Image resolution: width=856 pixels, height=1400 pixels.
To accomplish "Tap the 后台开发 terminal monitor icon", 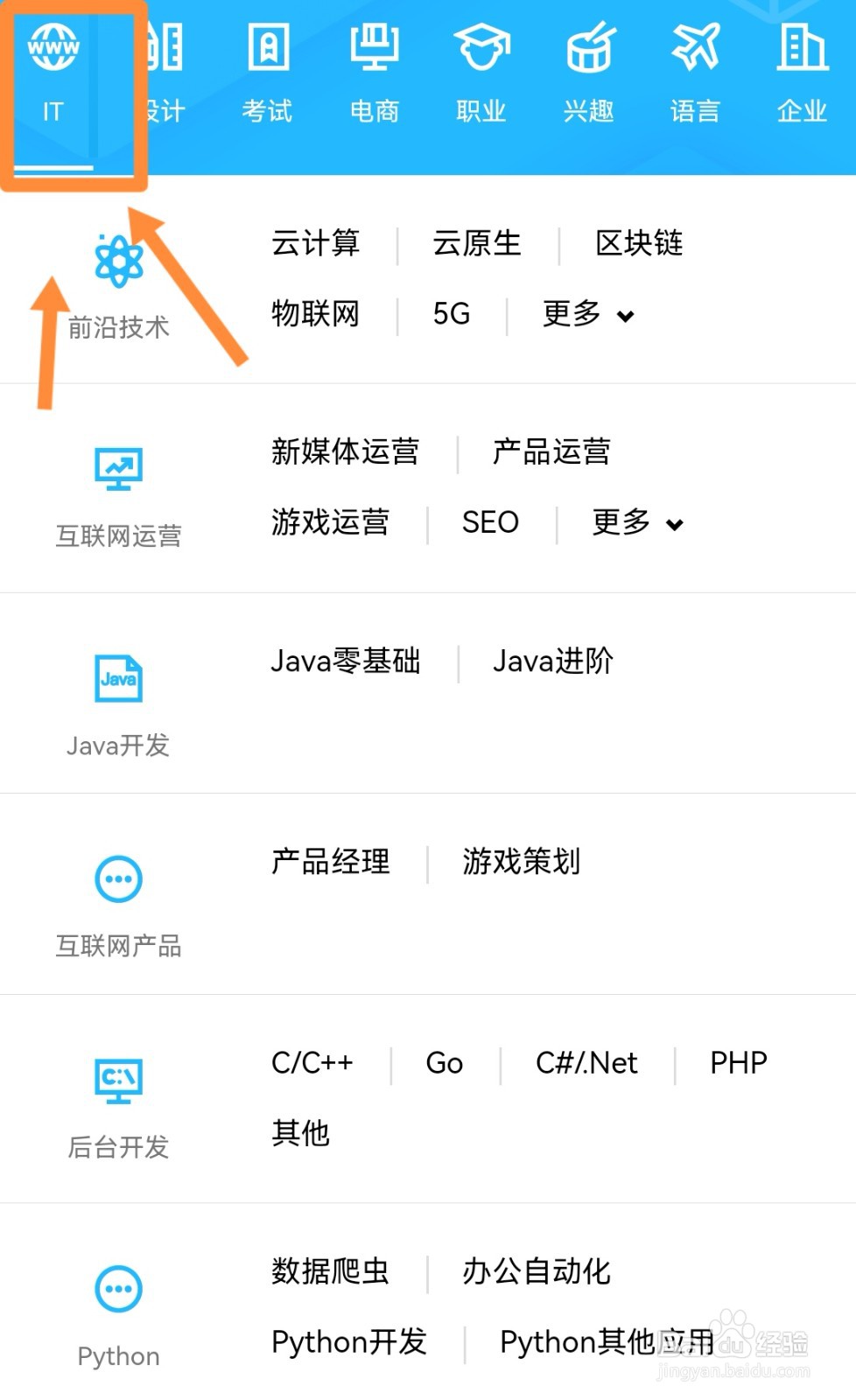I will pos(118,1079).
